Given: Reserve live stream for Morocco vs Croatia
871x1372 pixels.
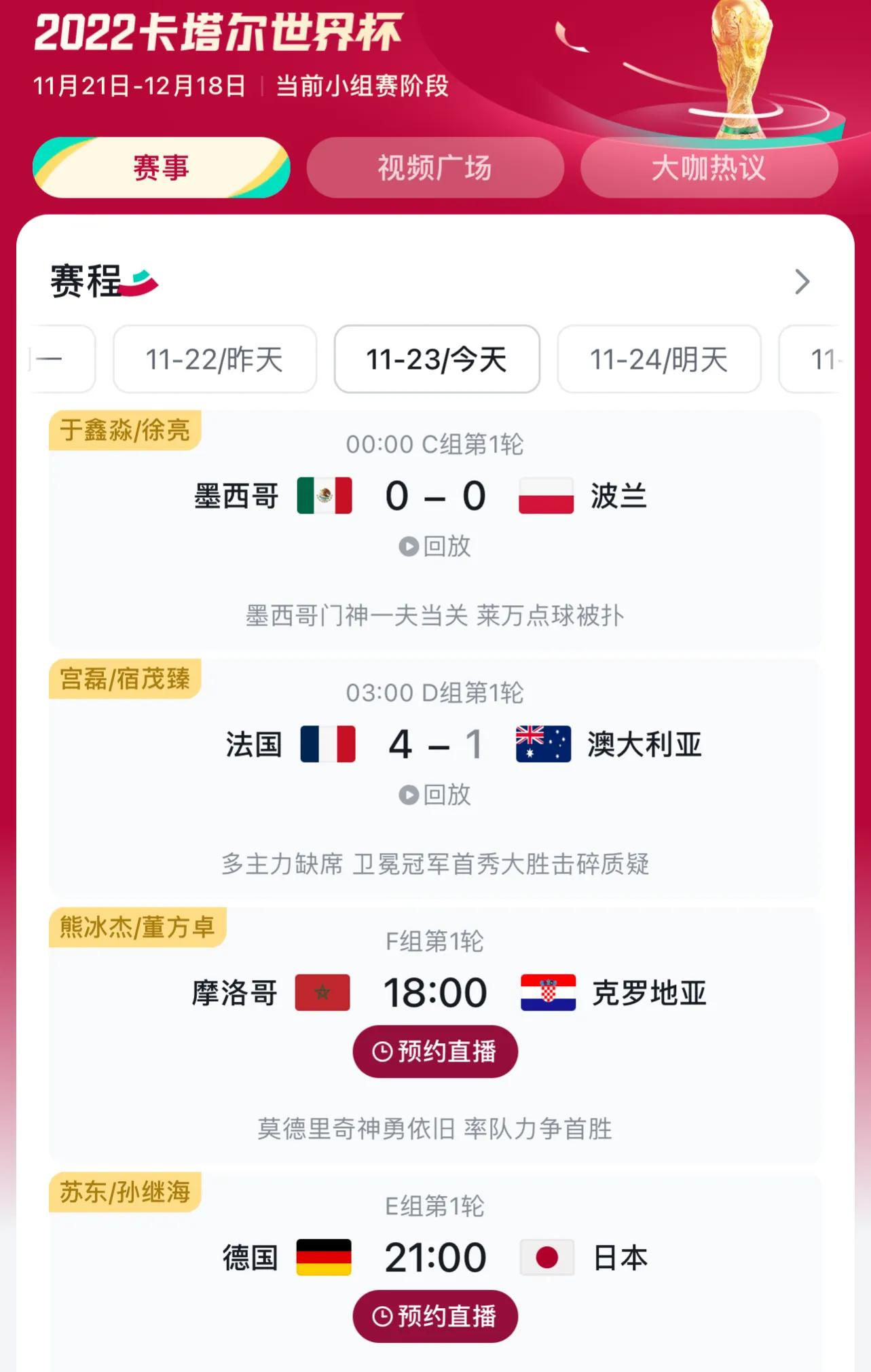Looking at the screenshot, I should tap(435, 1051).
